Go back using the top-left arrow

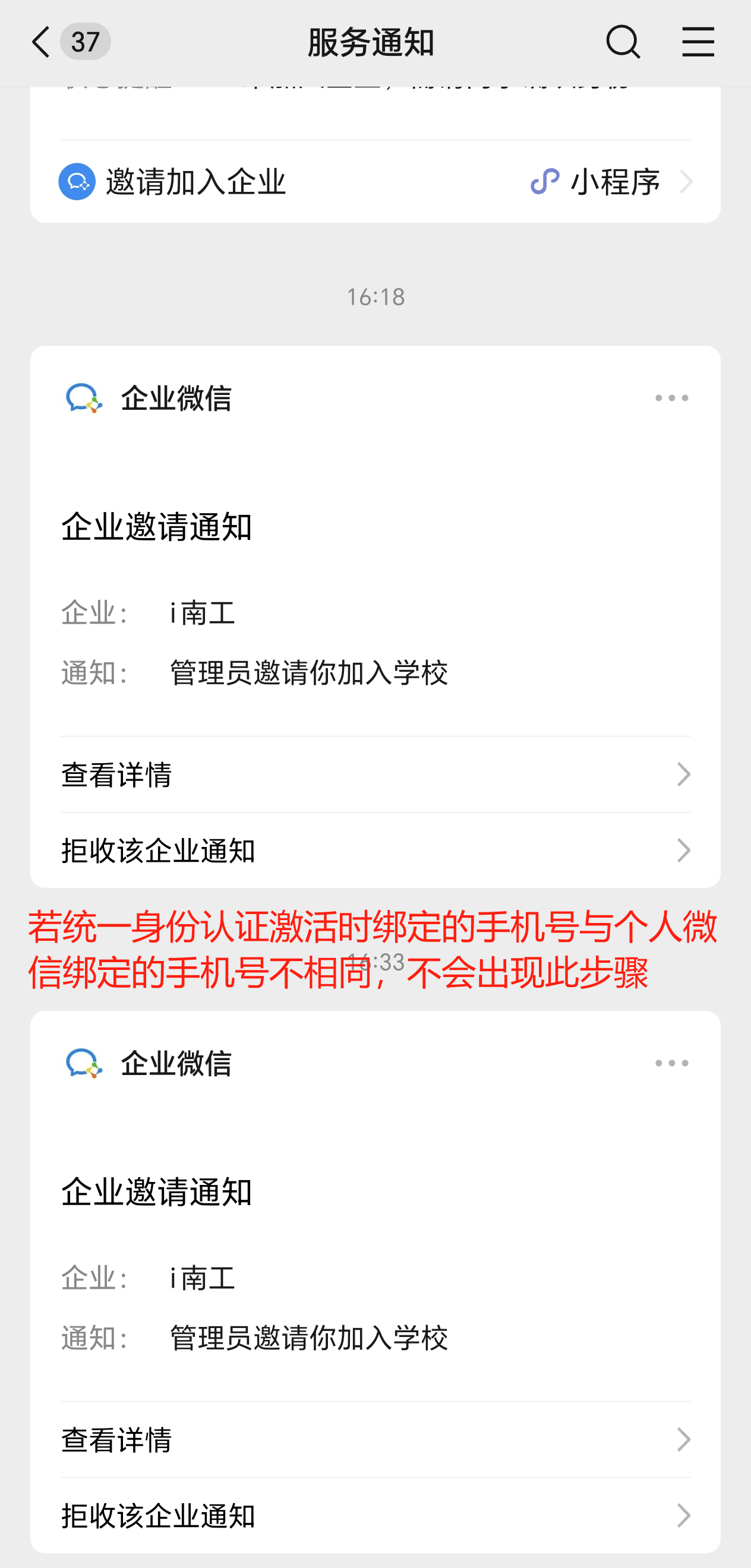41,42
